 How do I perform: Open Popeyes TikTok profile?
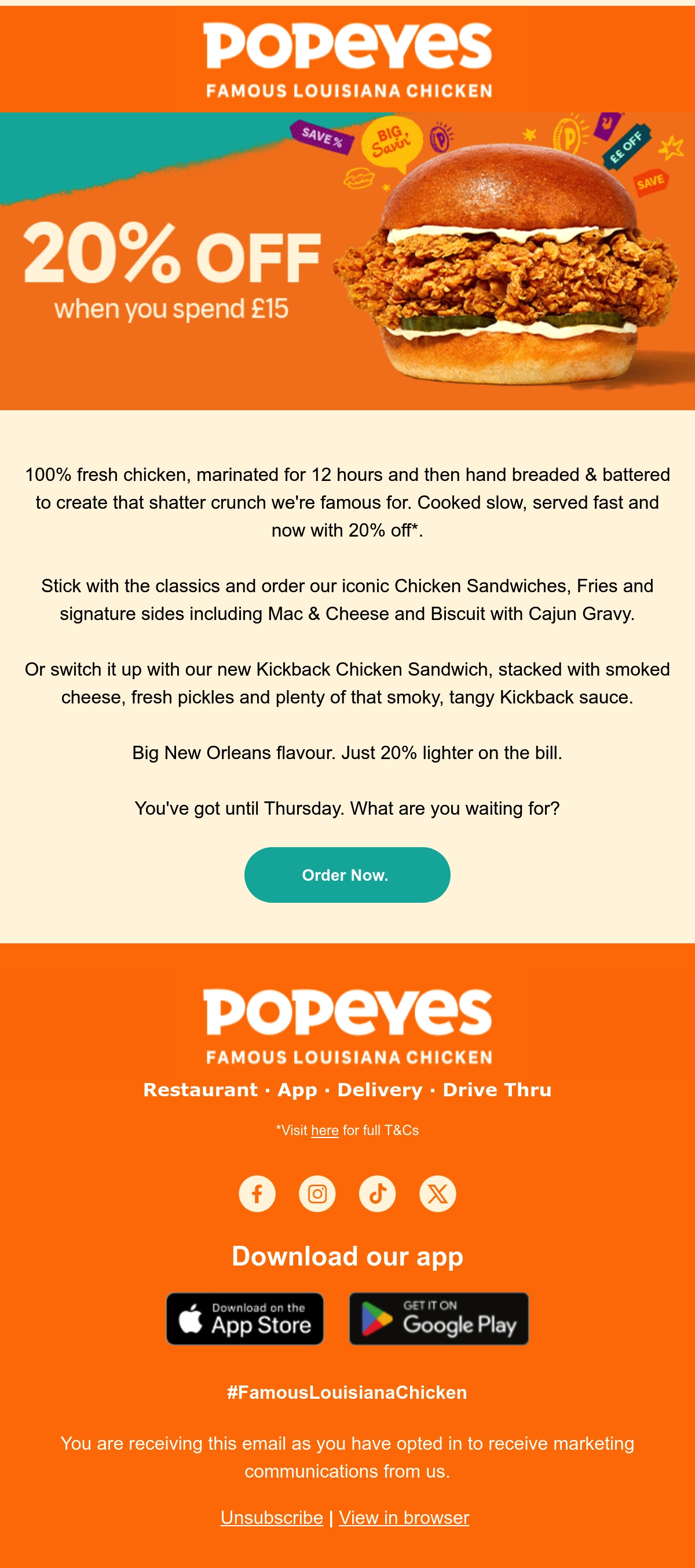coord(377,1194)
